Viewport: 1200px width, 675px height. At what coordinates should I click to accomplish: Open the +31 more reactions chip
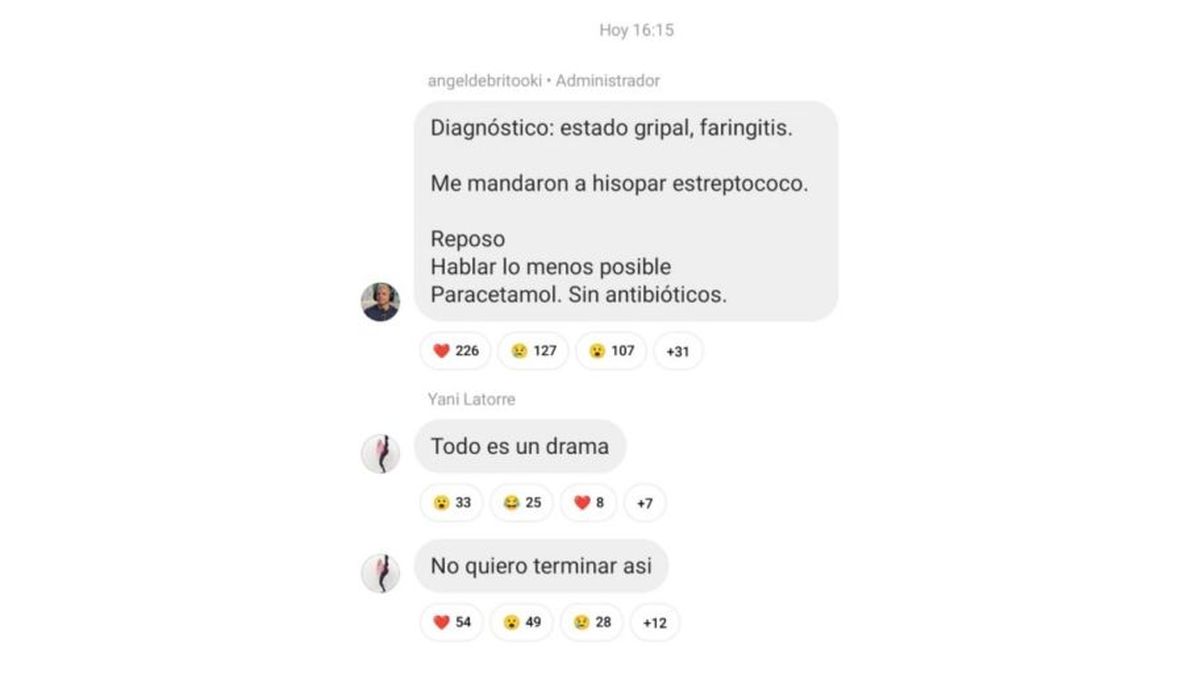(x=678, y=351)
